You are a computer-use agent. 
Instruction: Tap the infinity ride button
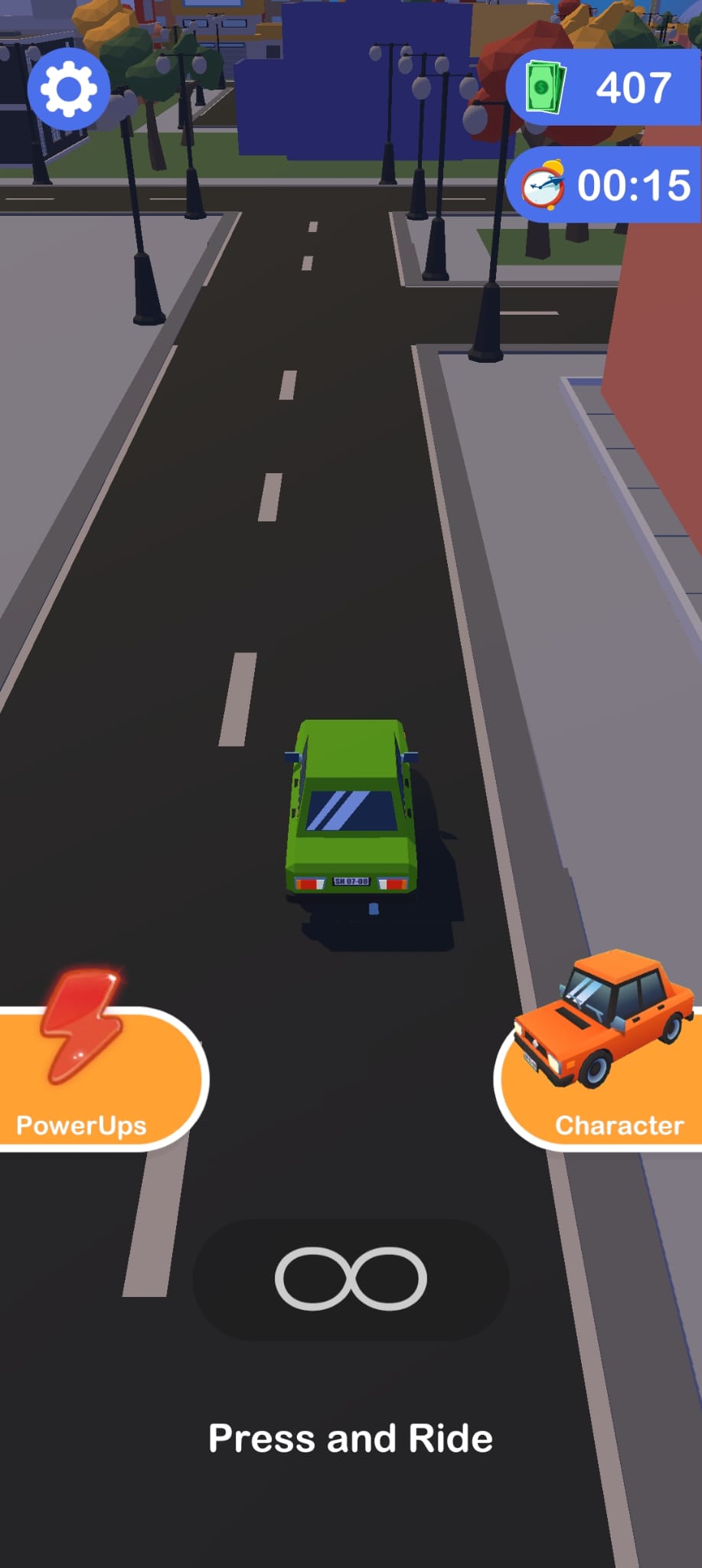point(351,1279)
